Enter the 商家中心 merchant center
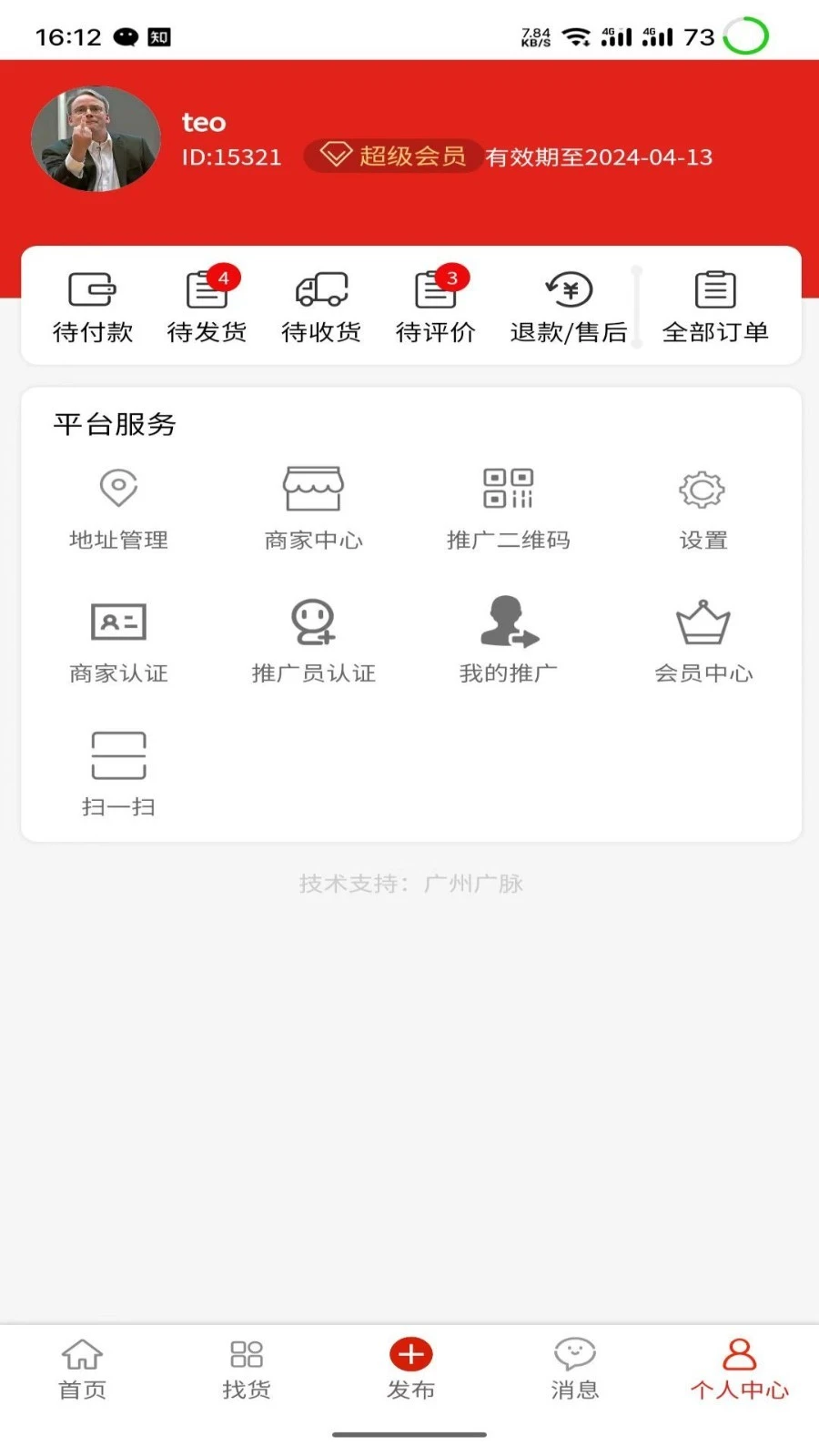This screenshot has height=1456, width=819. point(312,508)
